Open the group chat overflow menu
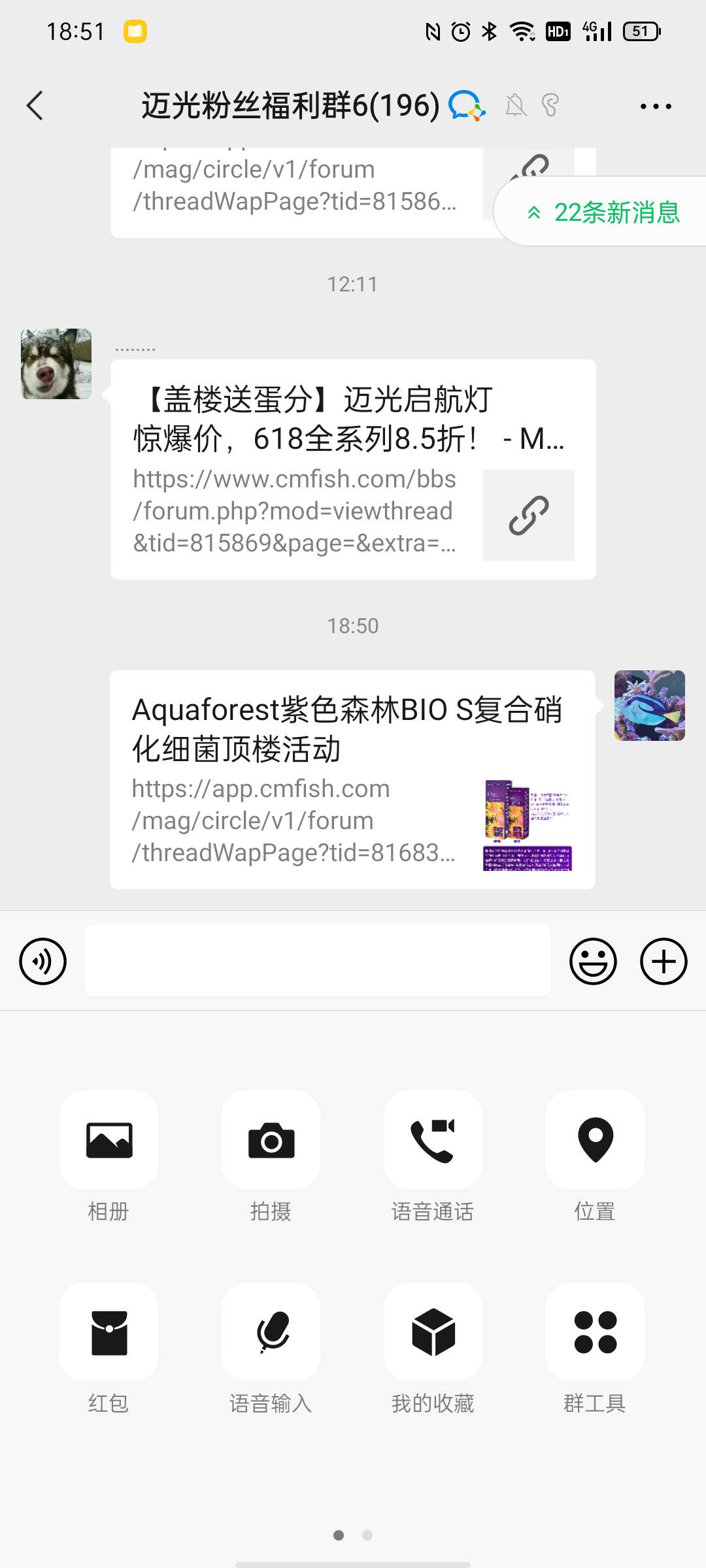Screen dimensions: 706x1568 click(655, 106)
